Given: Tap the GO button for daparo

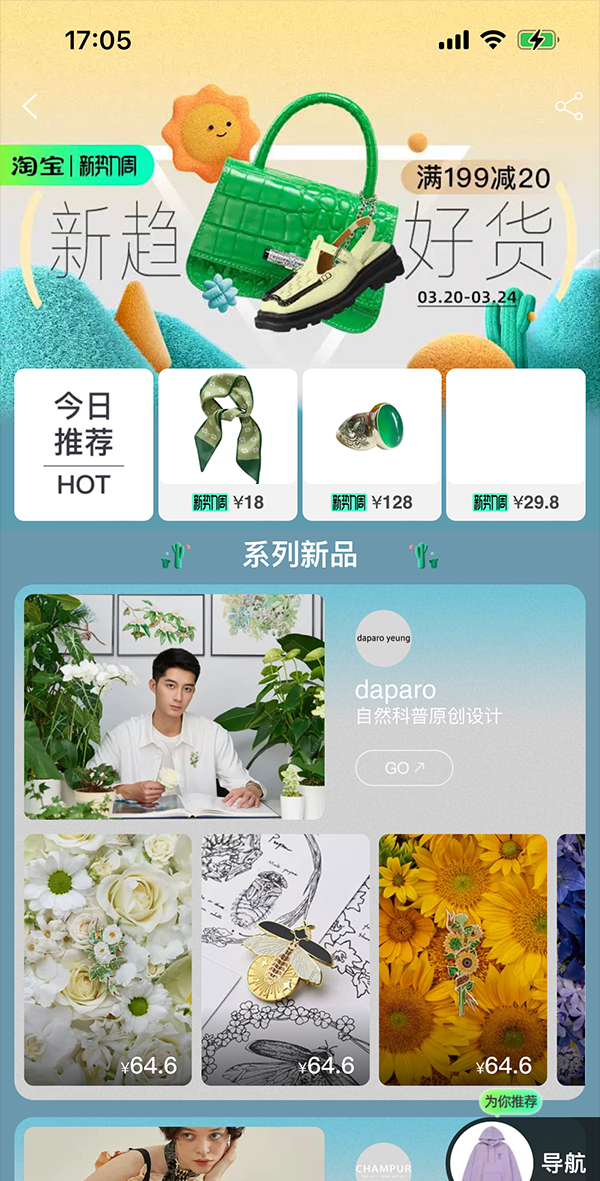Looking at the screenshot, I should 404,768.
